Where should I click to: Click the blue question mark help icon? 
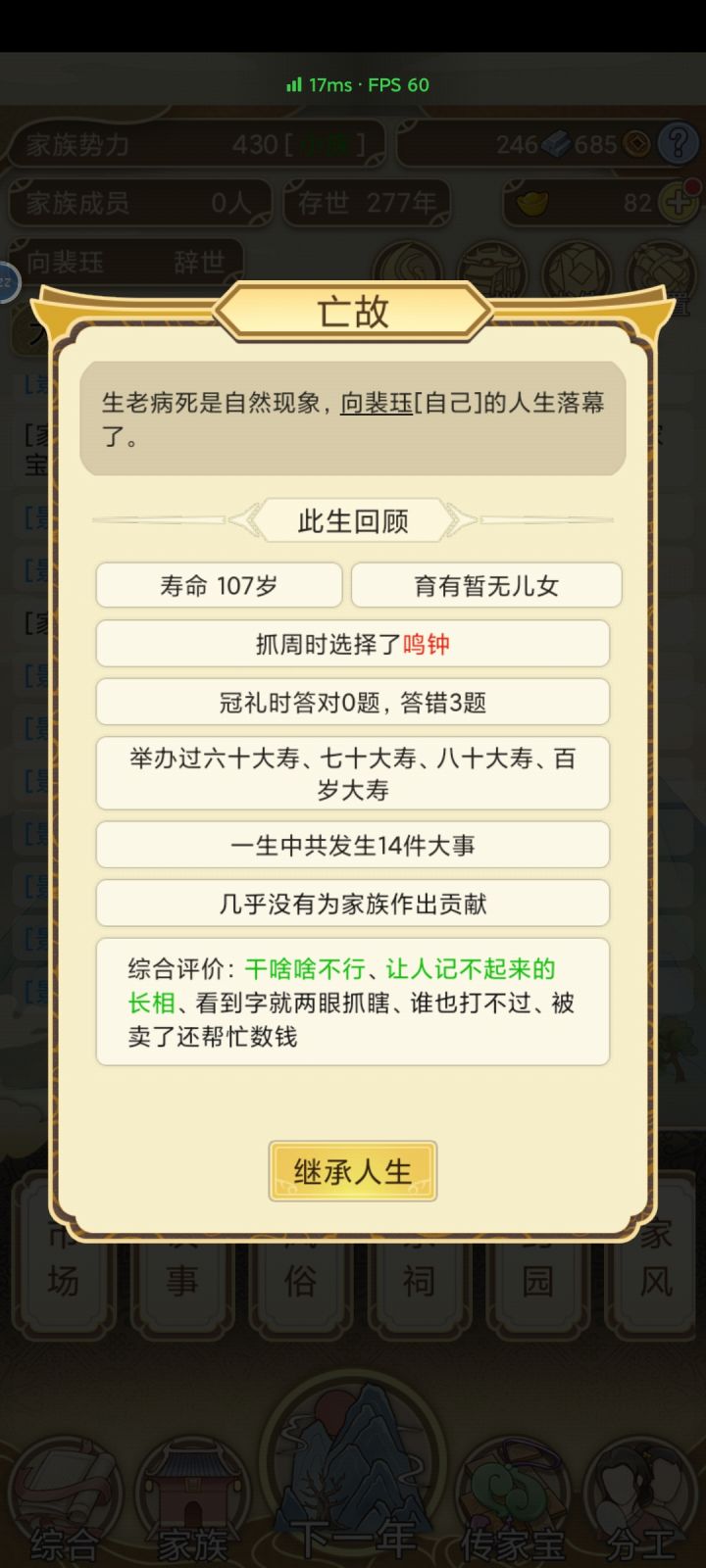pyautogui.click(x=679, y=145)
